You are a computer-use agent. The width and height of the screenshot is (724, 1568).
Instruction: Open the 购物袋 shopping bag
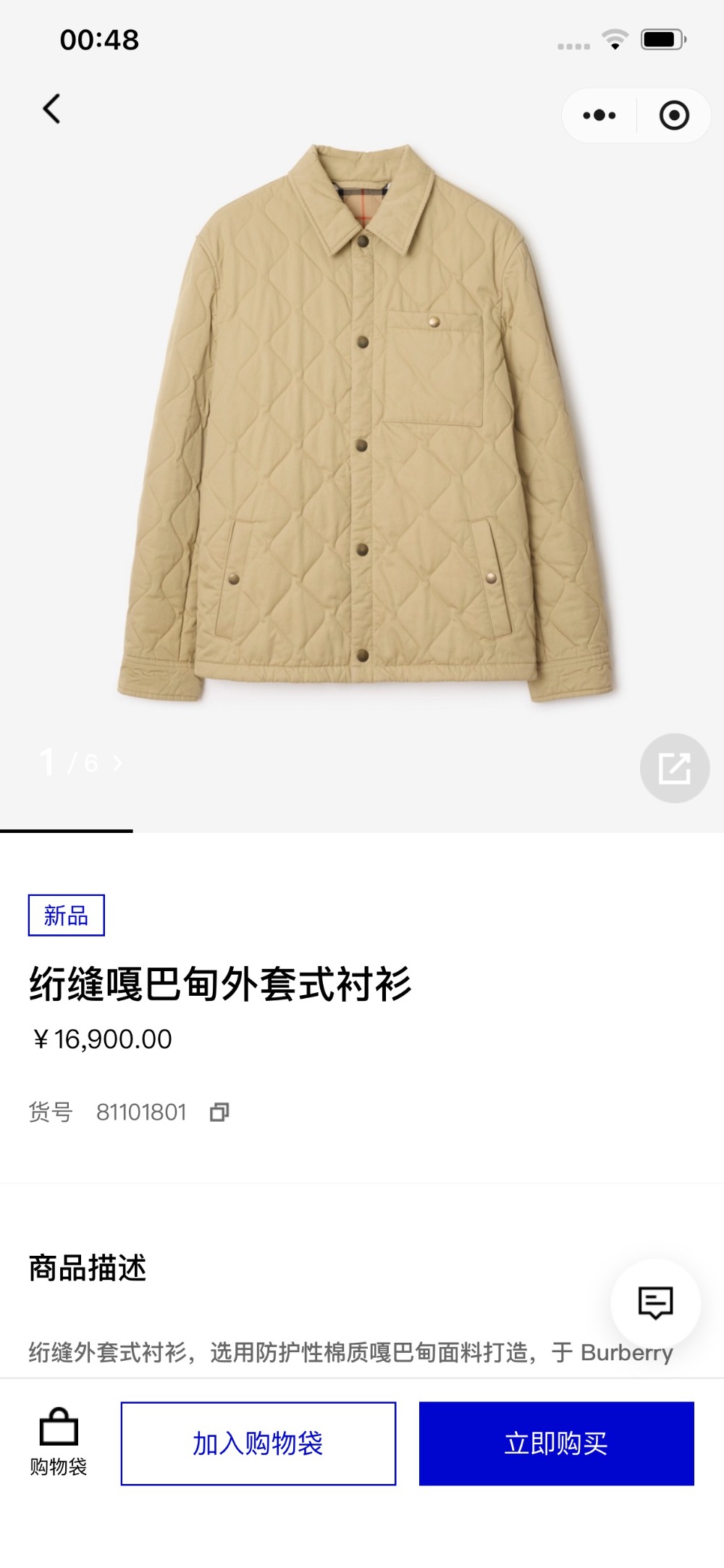(59, 1443)
